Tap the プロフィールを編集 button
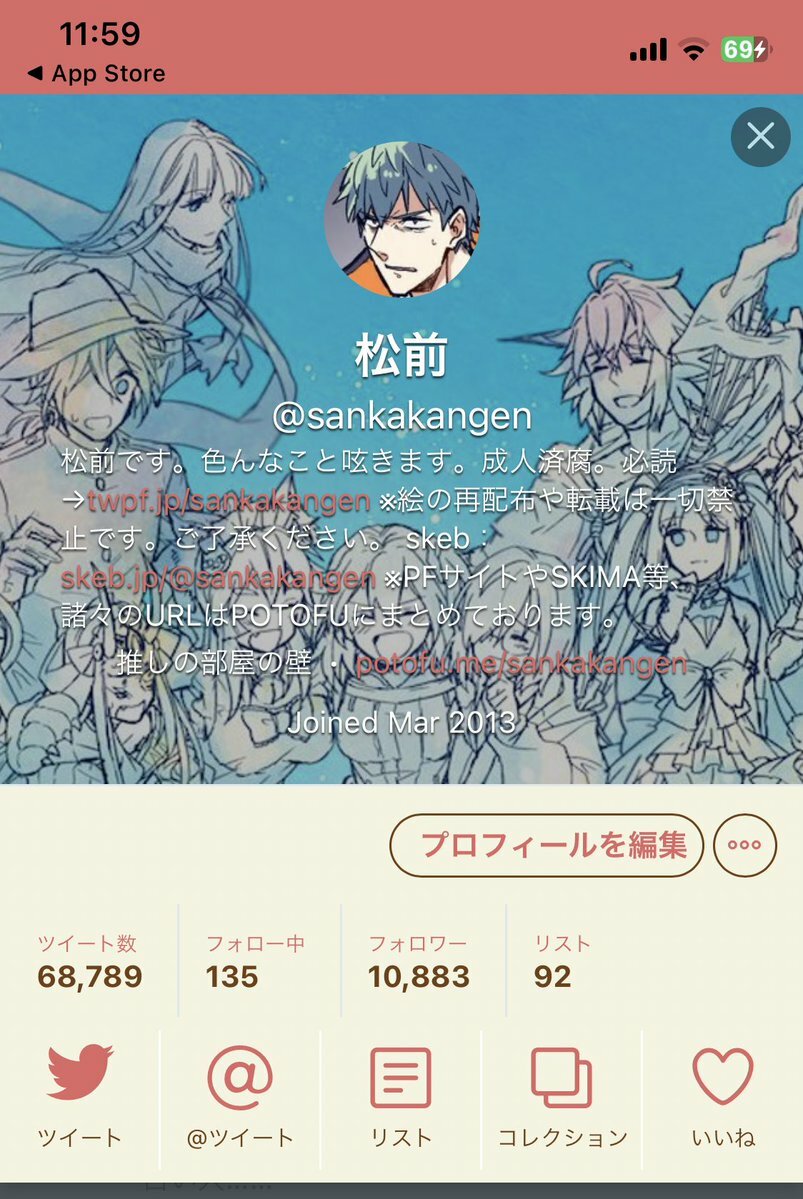Image resolution: width=803 pixels, height=1199 pixels. coord(546,846)
